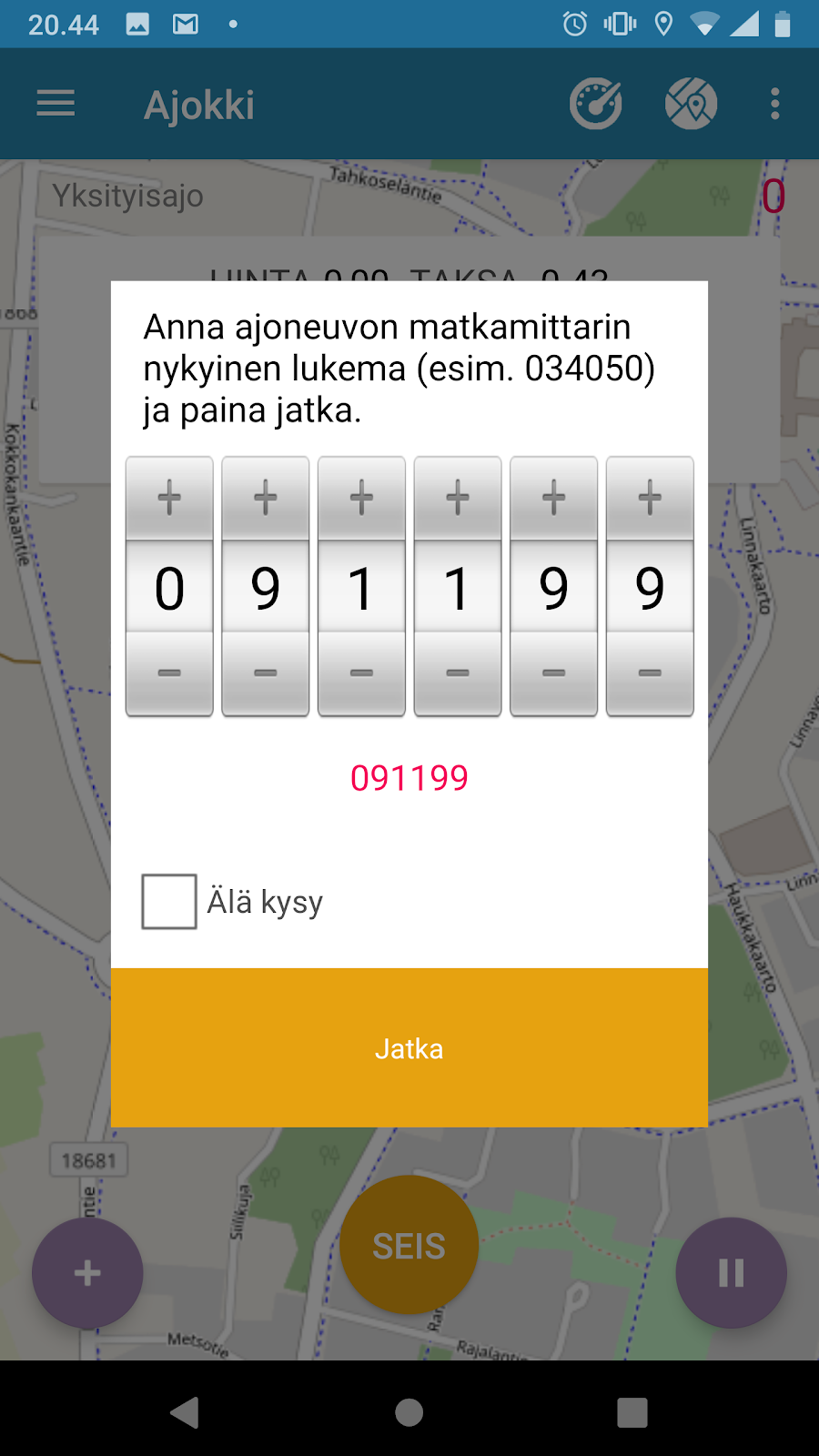The height and width of the screenshot is (1456, 819).
Task: Decrease the second odometer digit
Action: coord(265,673)
